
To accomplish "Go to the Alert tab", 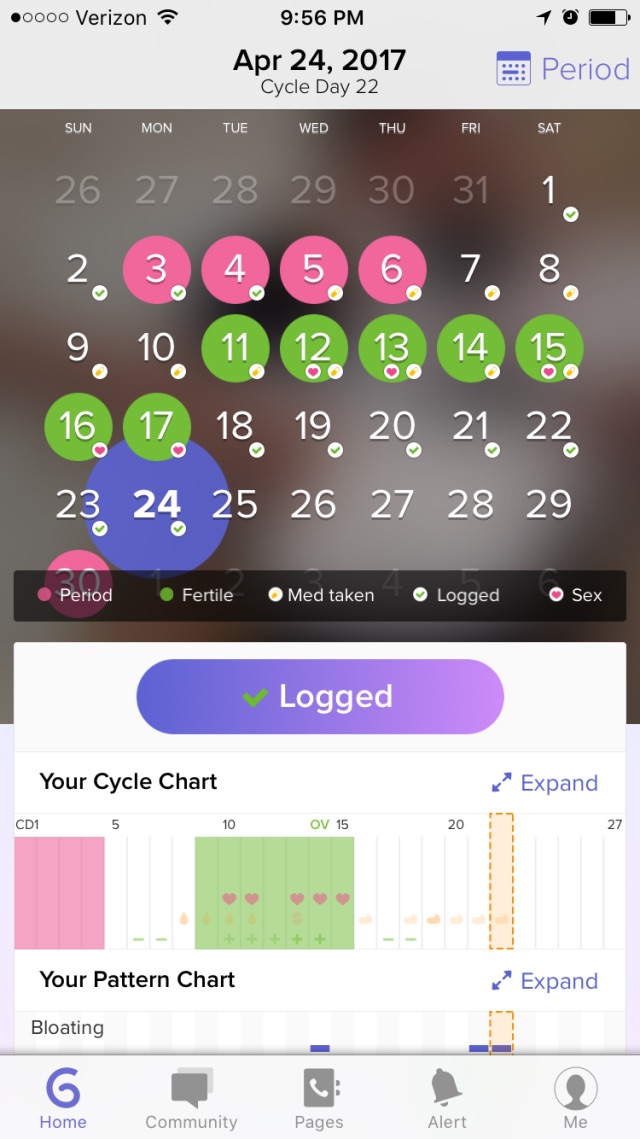I will point(447,1098).
